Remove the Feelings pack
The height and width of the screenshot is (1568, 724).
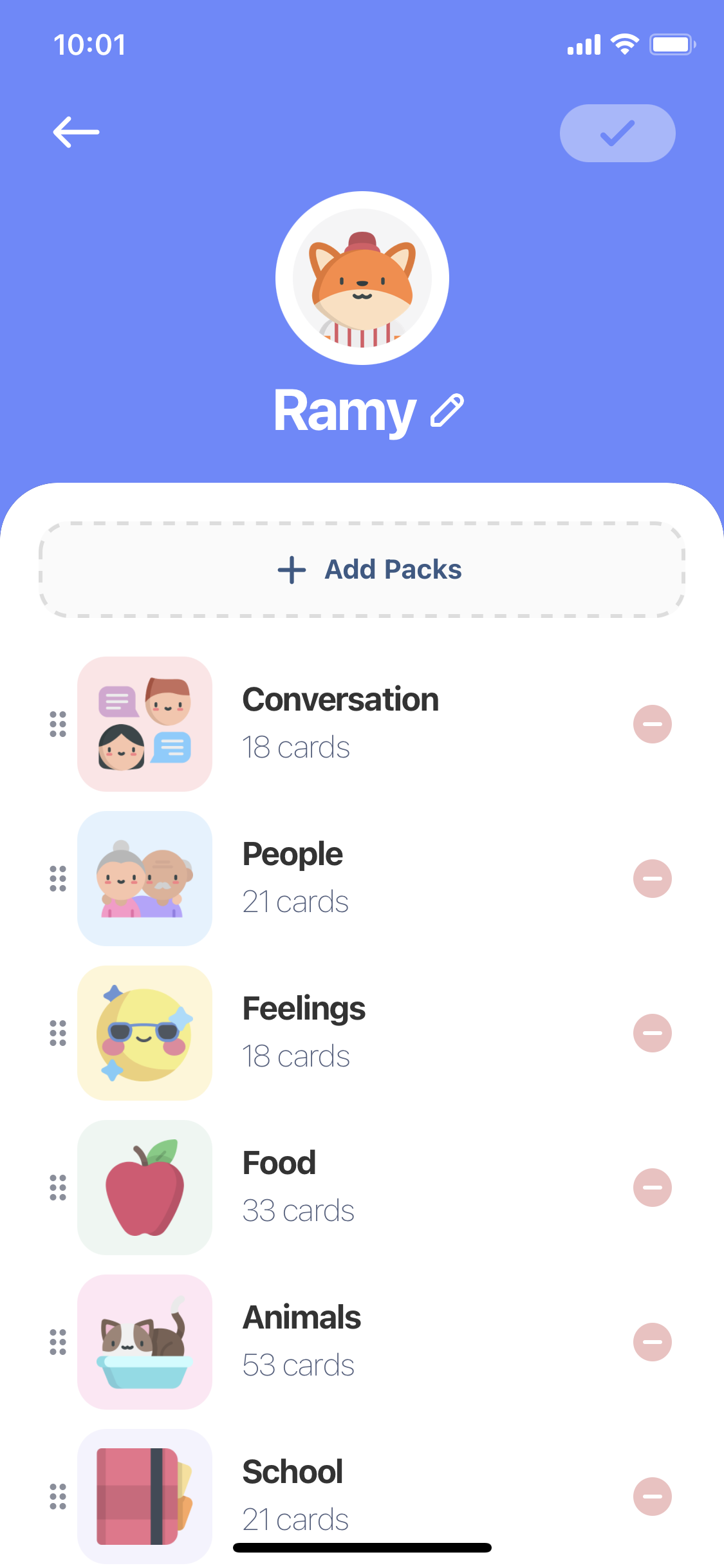click(x=653, y=1032)
